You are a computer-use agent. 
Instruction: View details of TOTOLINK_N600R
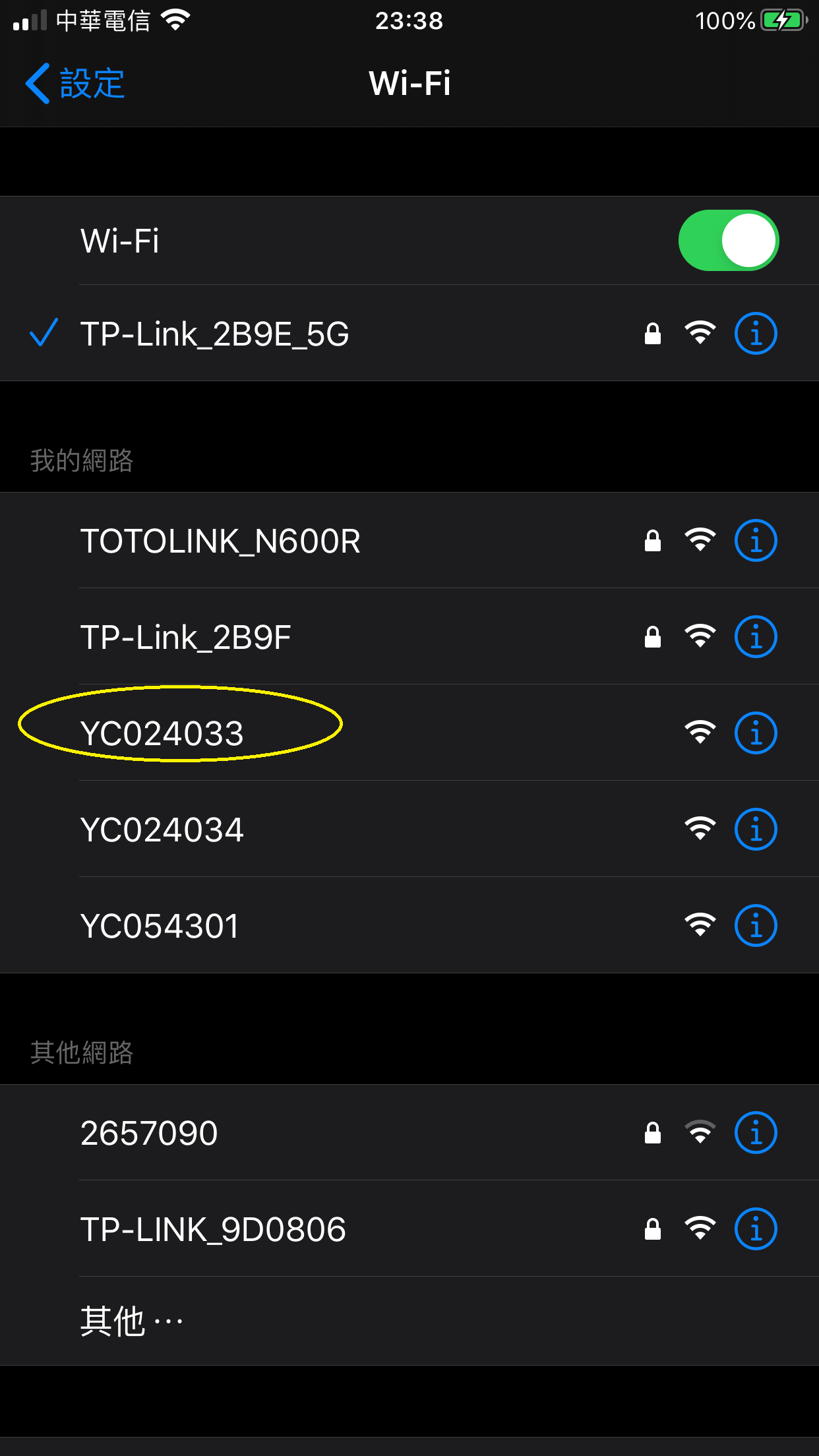(756, 541)
